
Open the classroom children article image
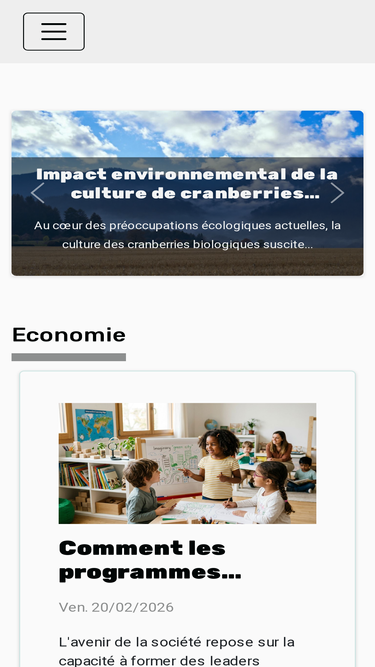click(x=187, y=463)
